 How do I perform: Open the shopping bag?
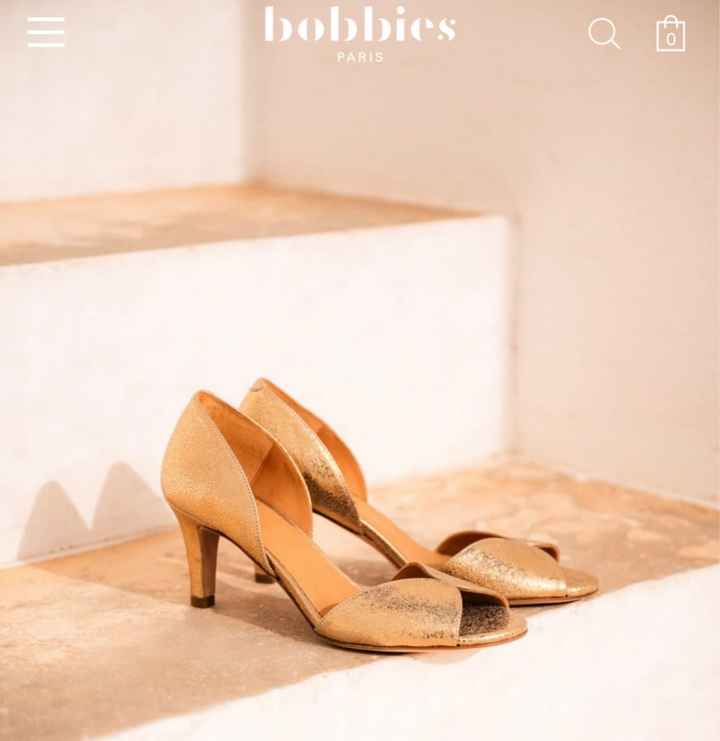(670, 34)
